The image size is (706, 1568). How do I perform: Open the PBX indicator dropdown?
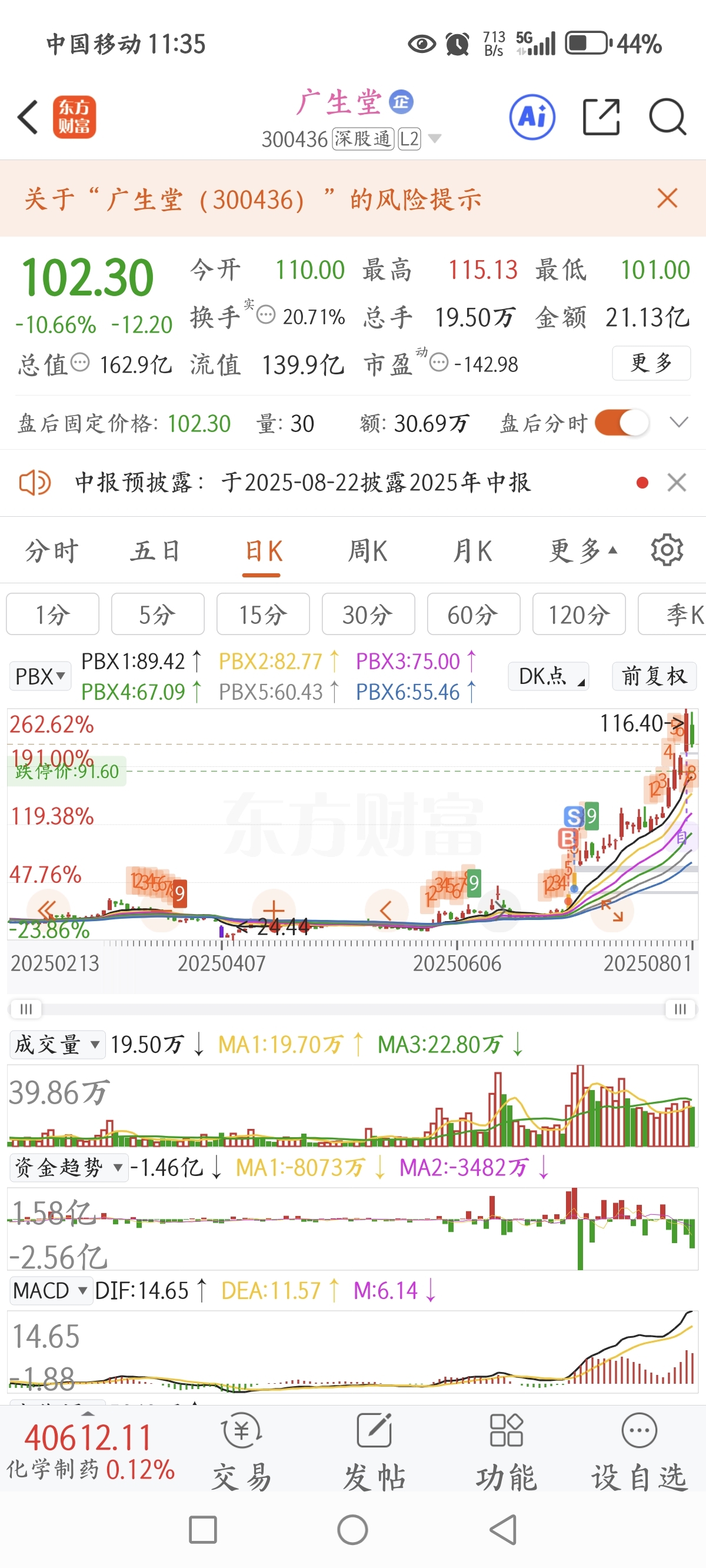[40, 676]
